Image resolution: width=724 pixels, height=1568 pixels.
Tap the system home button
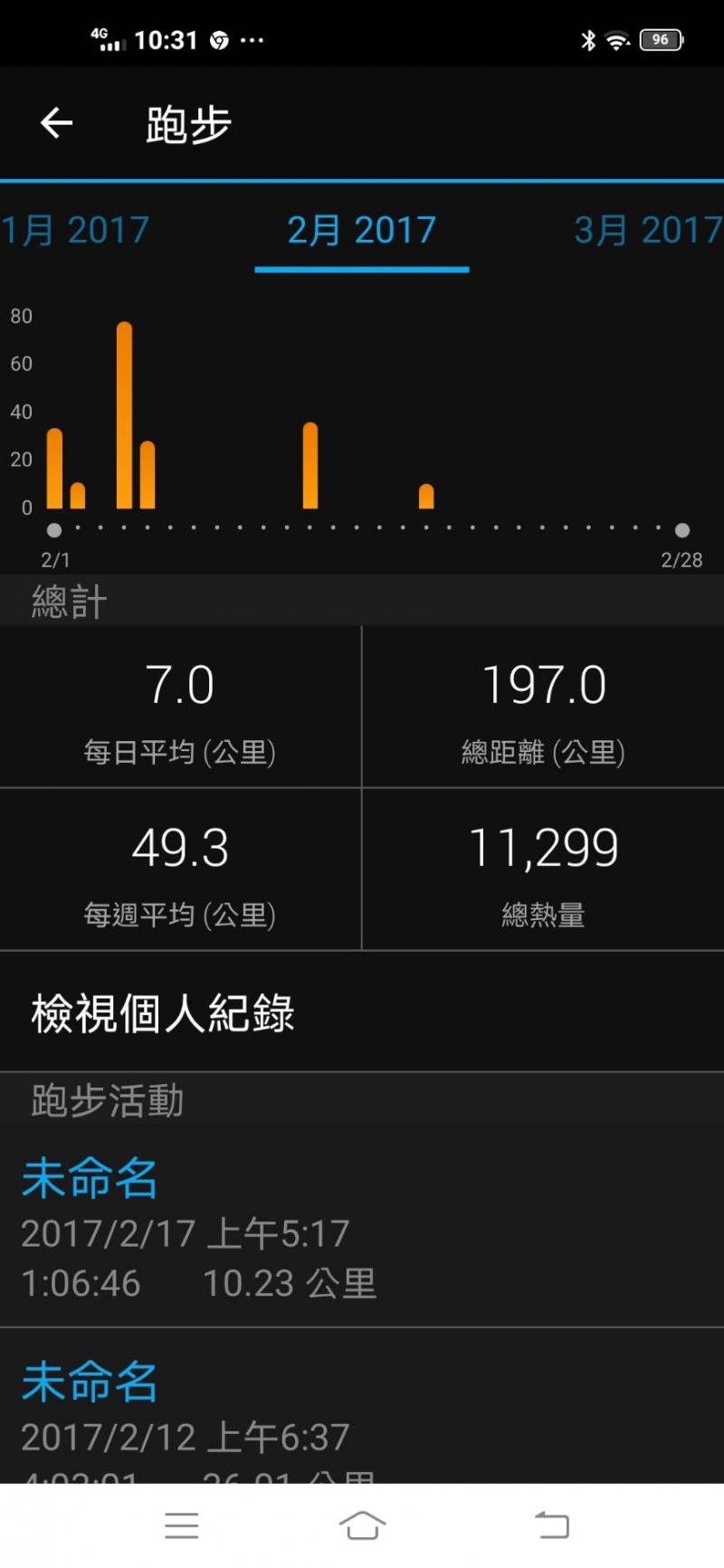point(362,1525)
